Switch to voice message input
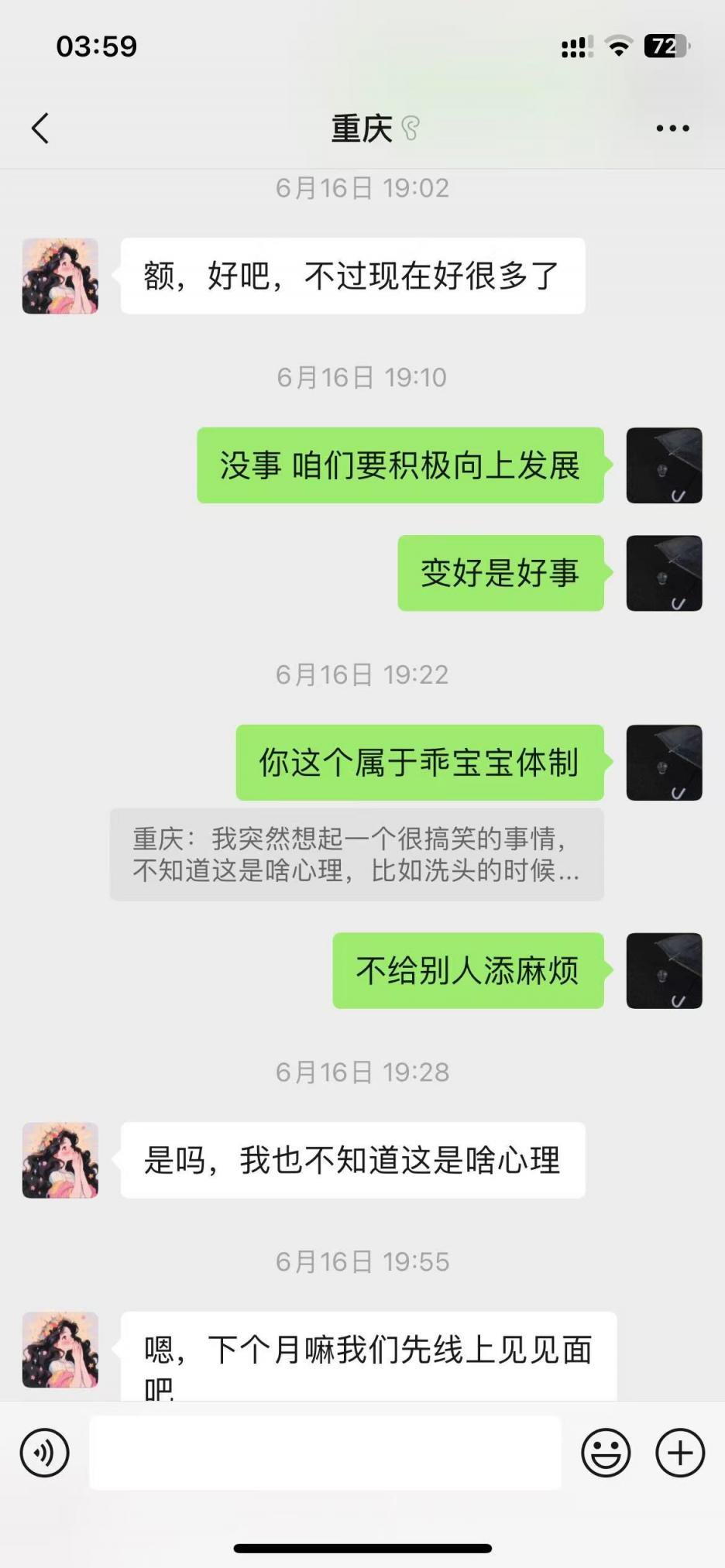Screen dimensions: 725x1568 (45, 1453)
